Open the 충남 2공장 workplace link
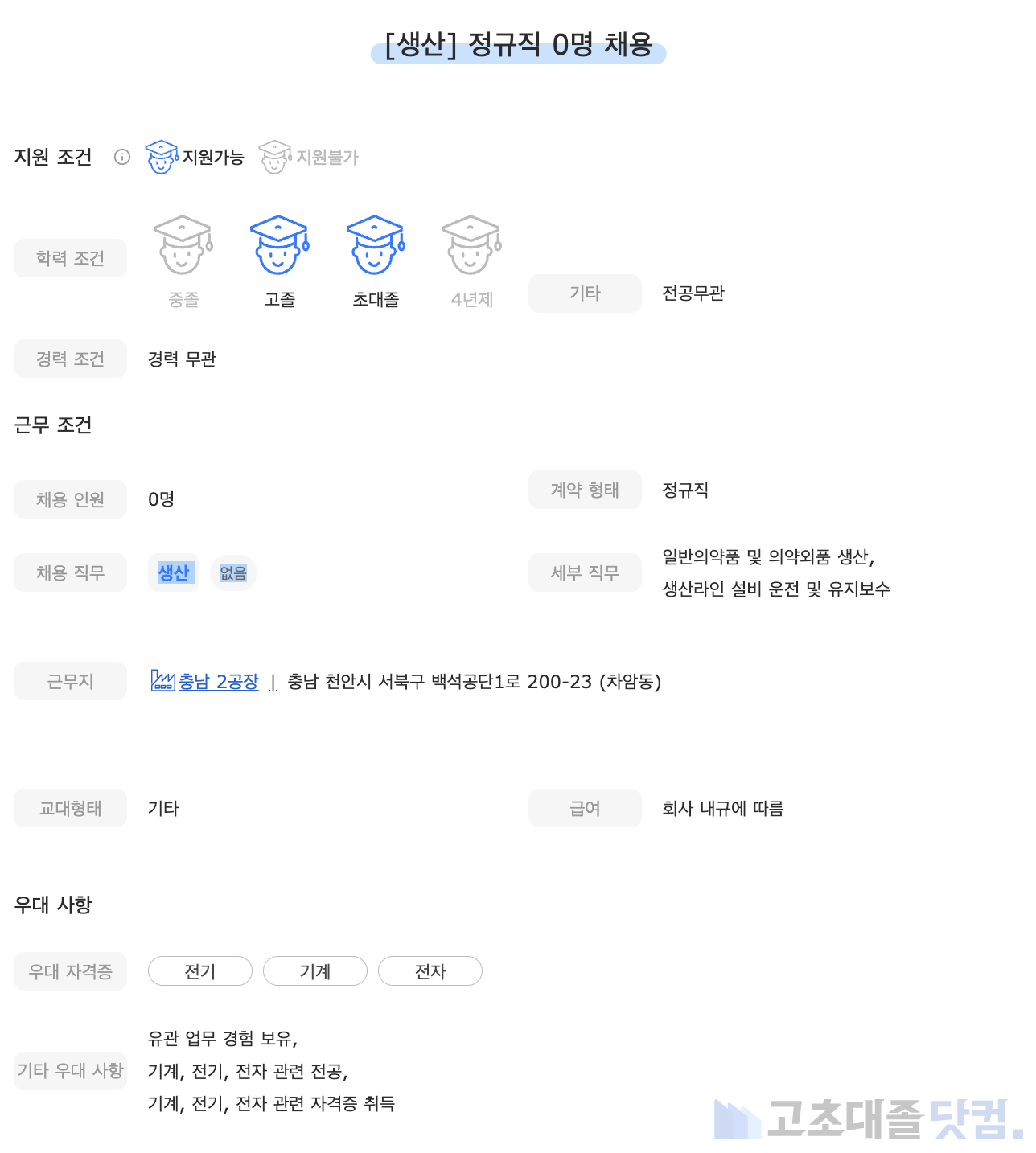This screenshot has width=1036, height=1153. point(218,682)
